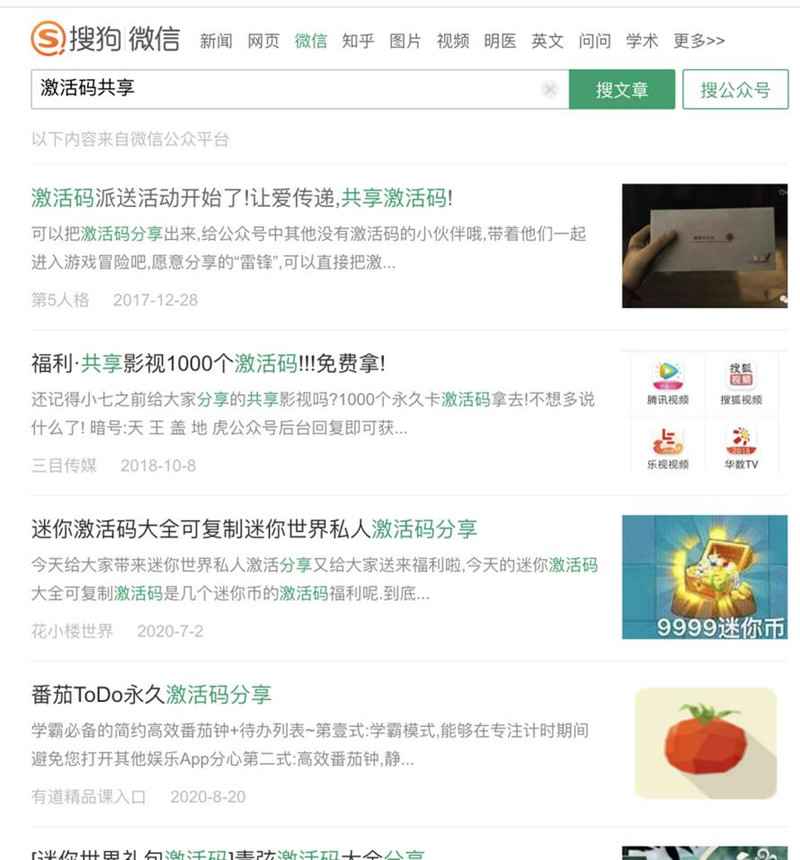The height and width of the screenshot is (860, 800).
Task: Clear the search box text
Action: (549, 90)
